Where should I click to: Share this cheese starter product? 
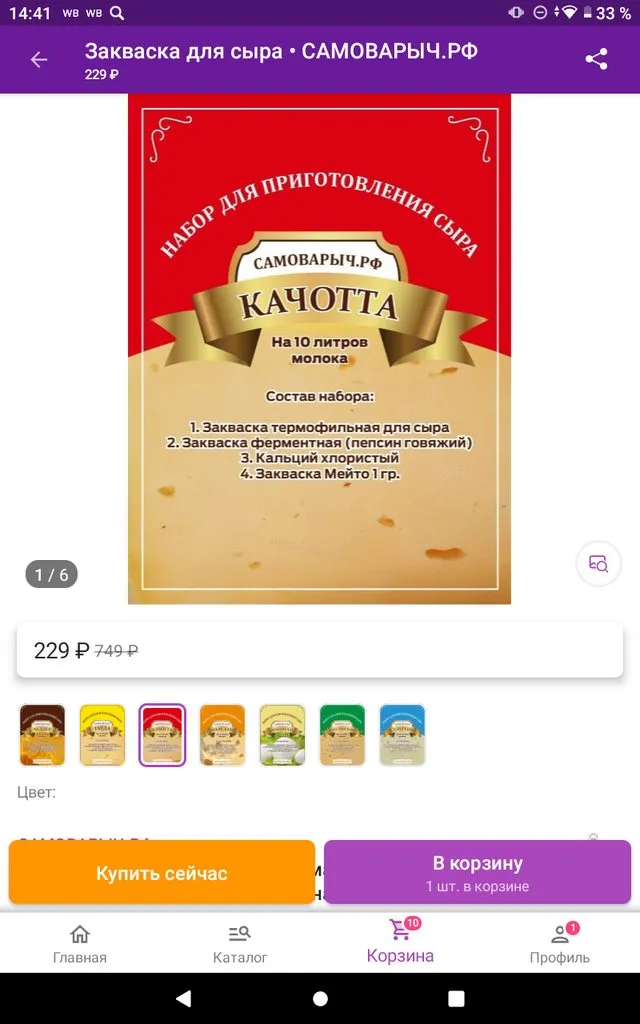(596, 60)
